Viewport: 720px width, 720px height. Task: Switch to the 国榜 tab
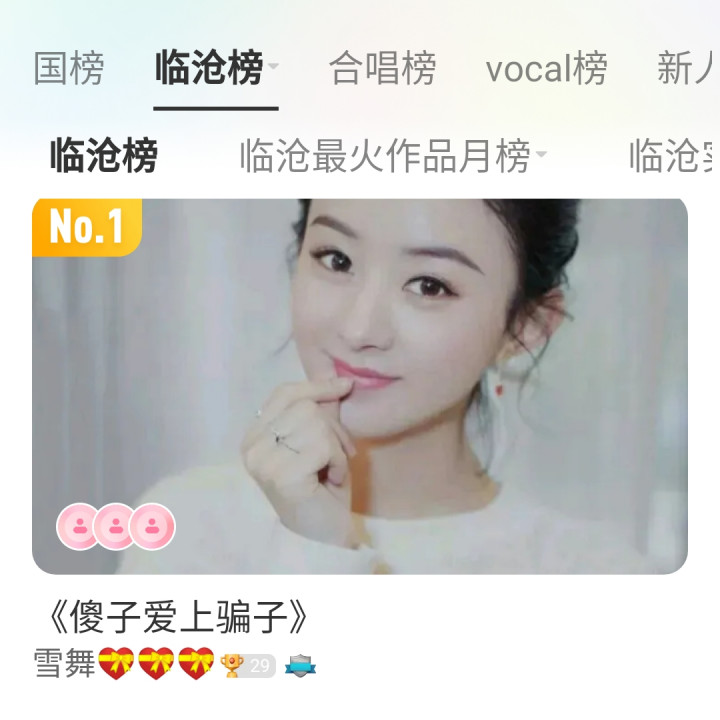[x=69, y=69]
